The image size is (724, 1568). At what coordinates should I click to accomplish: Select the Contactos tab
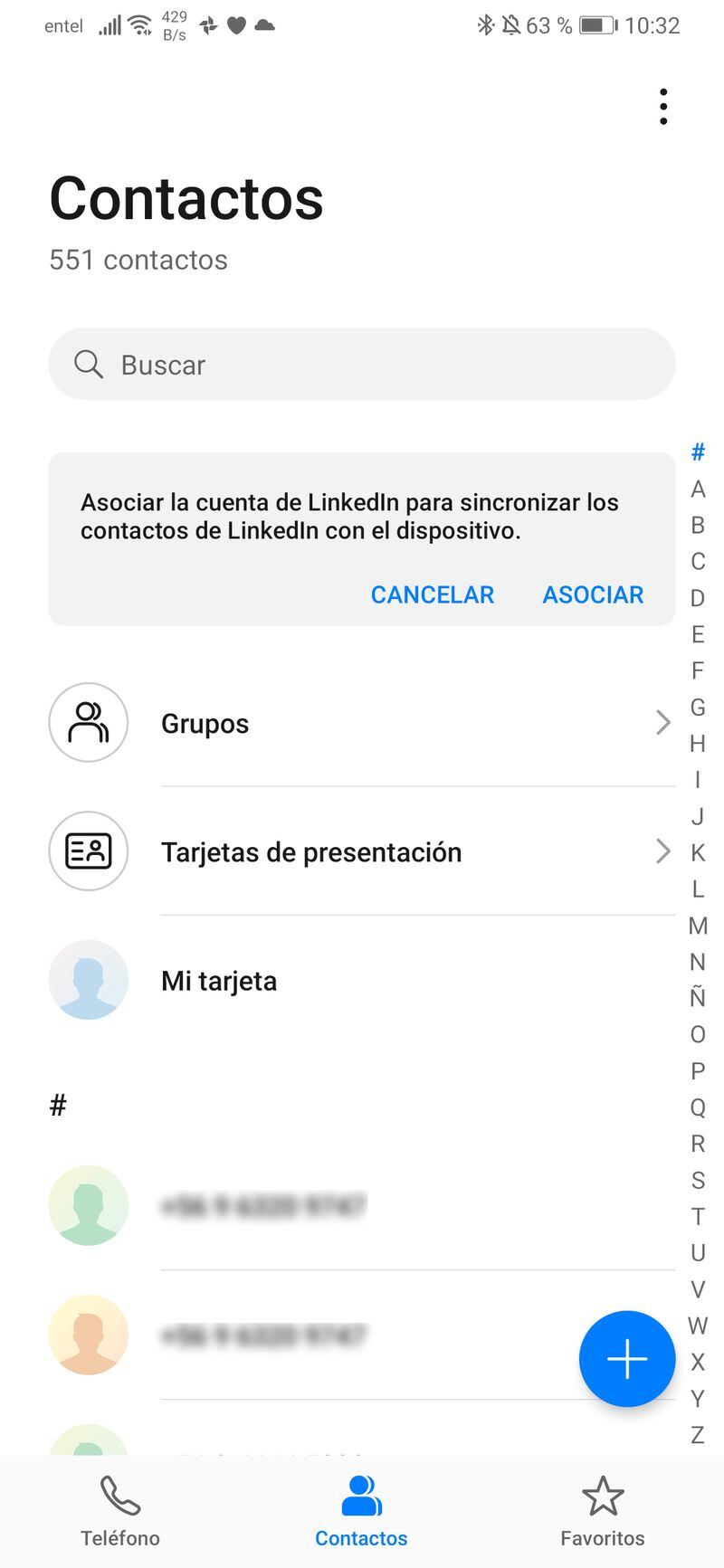click(x=361, y=1512)
